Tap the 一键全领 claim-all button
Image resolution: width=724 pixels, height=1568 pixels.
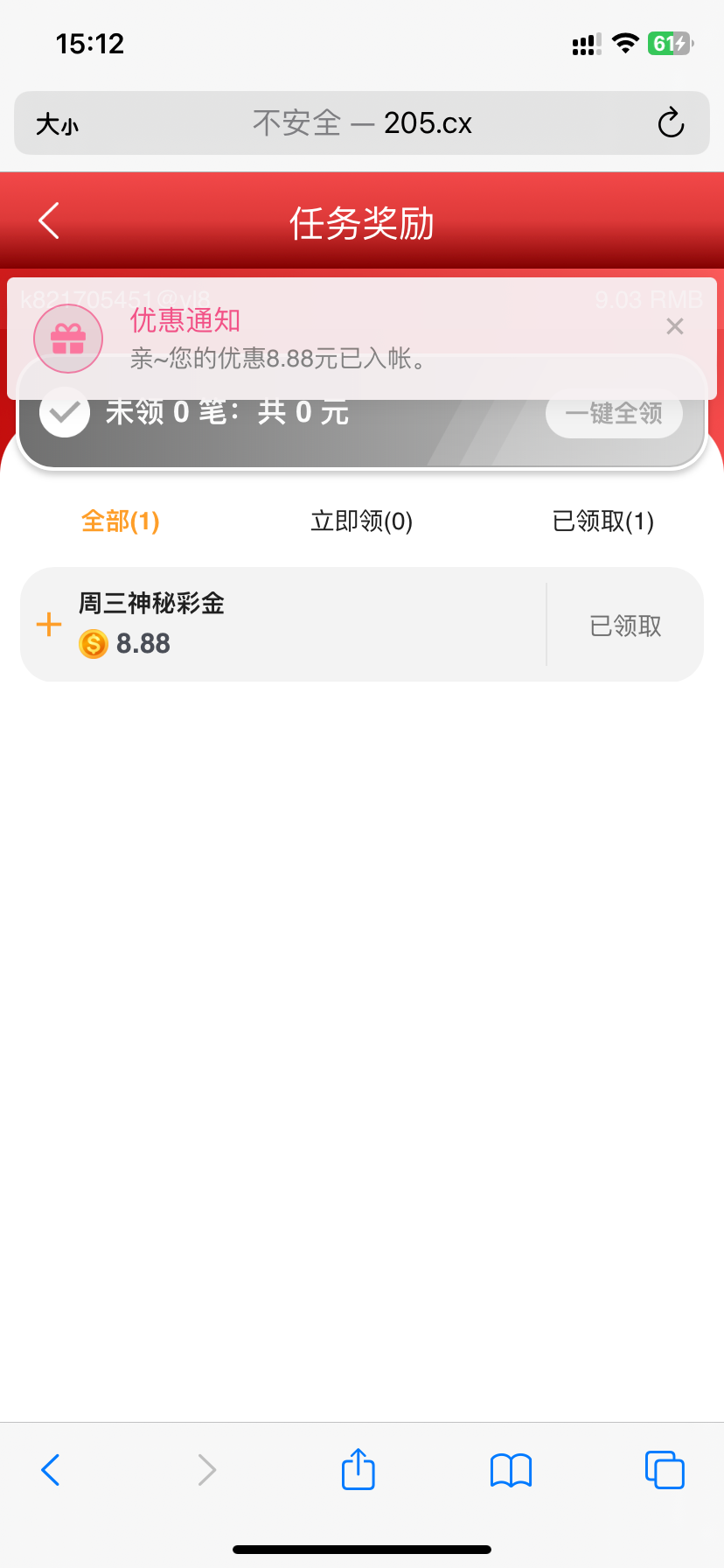point(614,414)
